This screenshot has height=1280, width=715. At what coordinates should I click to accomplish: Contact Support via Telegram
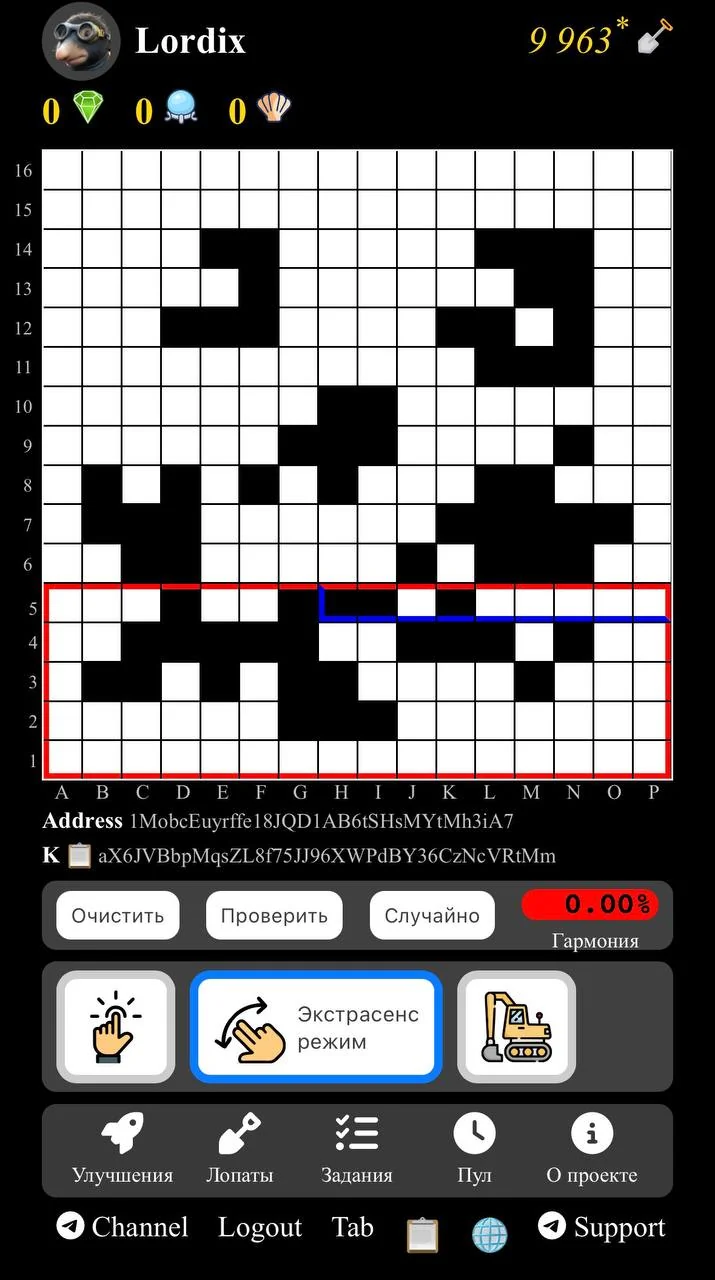click(x=602, y=1227)
